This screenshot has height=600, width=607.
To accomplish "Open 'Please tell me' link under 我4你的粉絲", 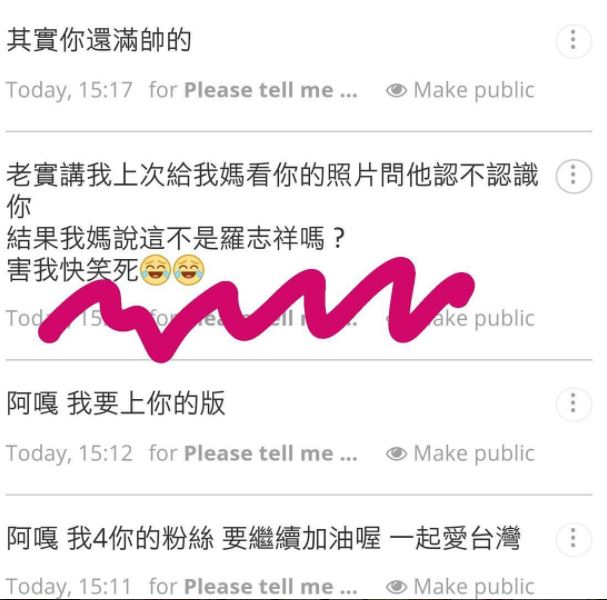I will click(270, 586).
